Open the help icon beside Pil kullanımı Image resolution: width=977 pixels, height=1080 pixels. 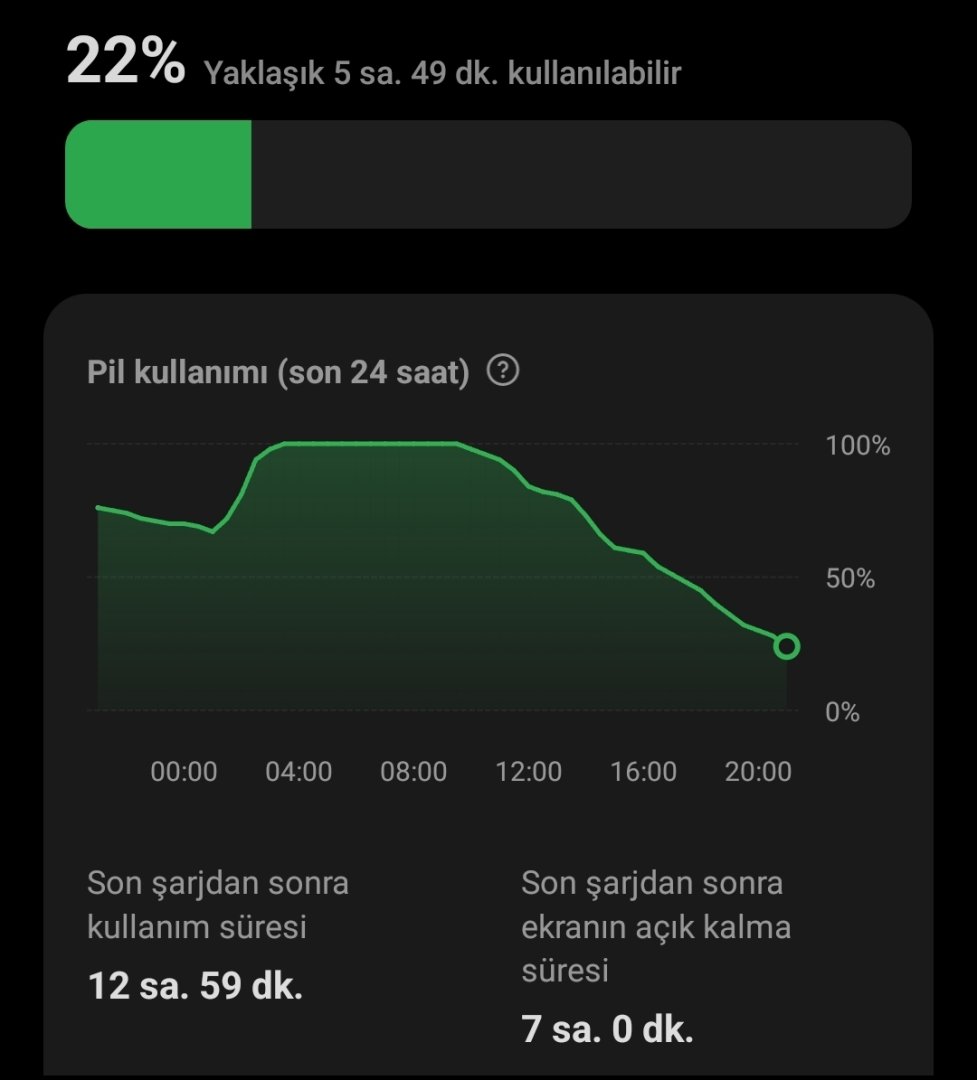[x=503, y=372]
